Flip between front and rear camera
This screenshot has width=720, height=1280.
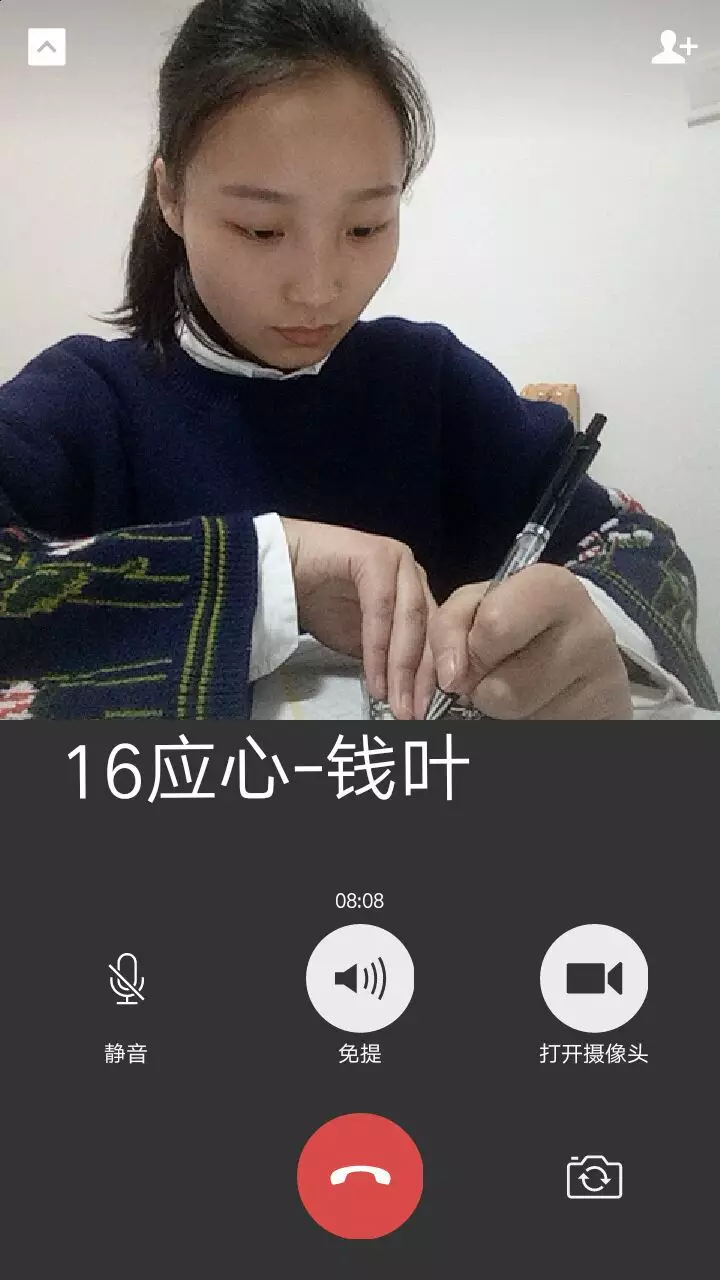[x=594, y=1176]
